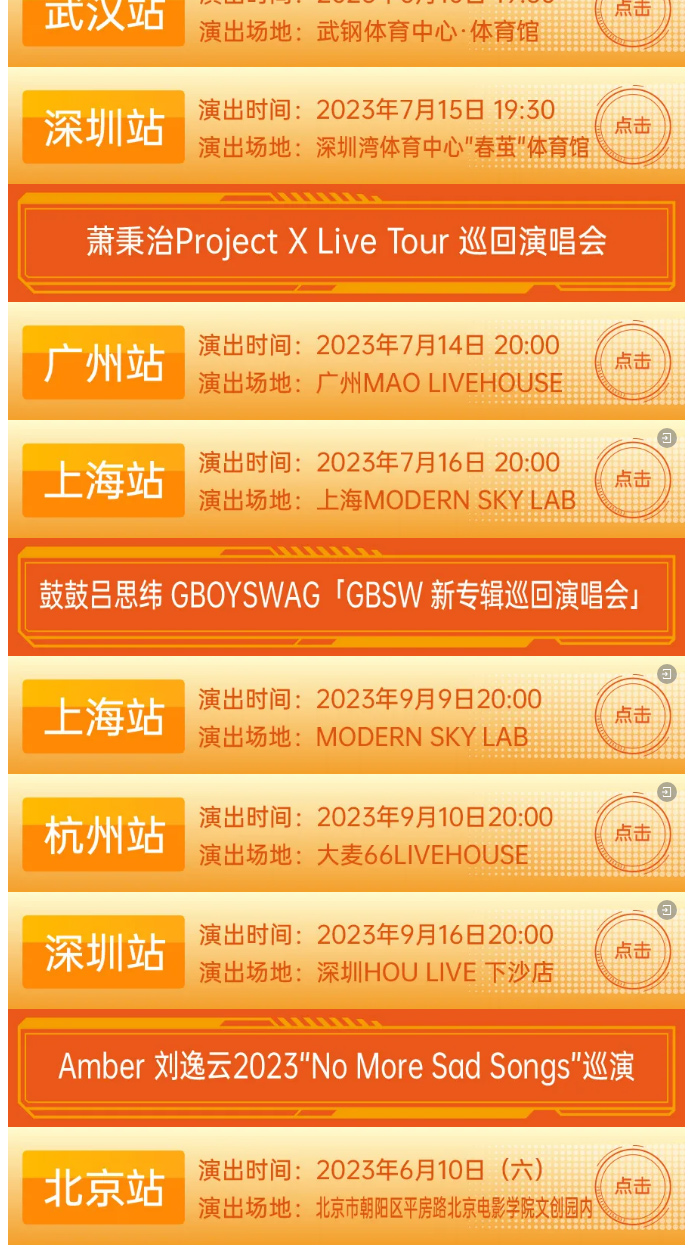Viewport: 692px width, 1249px height.
Task: Tap 点击 for 深圳站 at 深圳HOU LIVE 下沙店
Action: (x=632, y=951)
